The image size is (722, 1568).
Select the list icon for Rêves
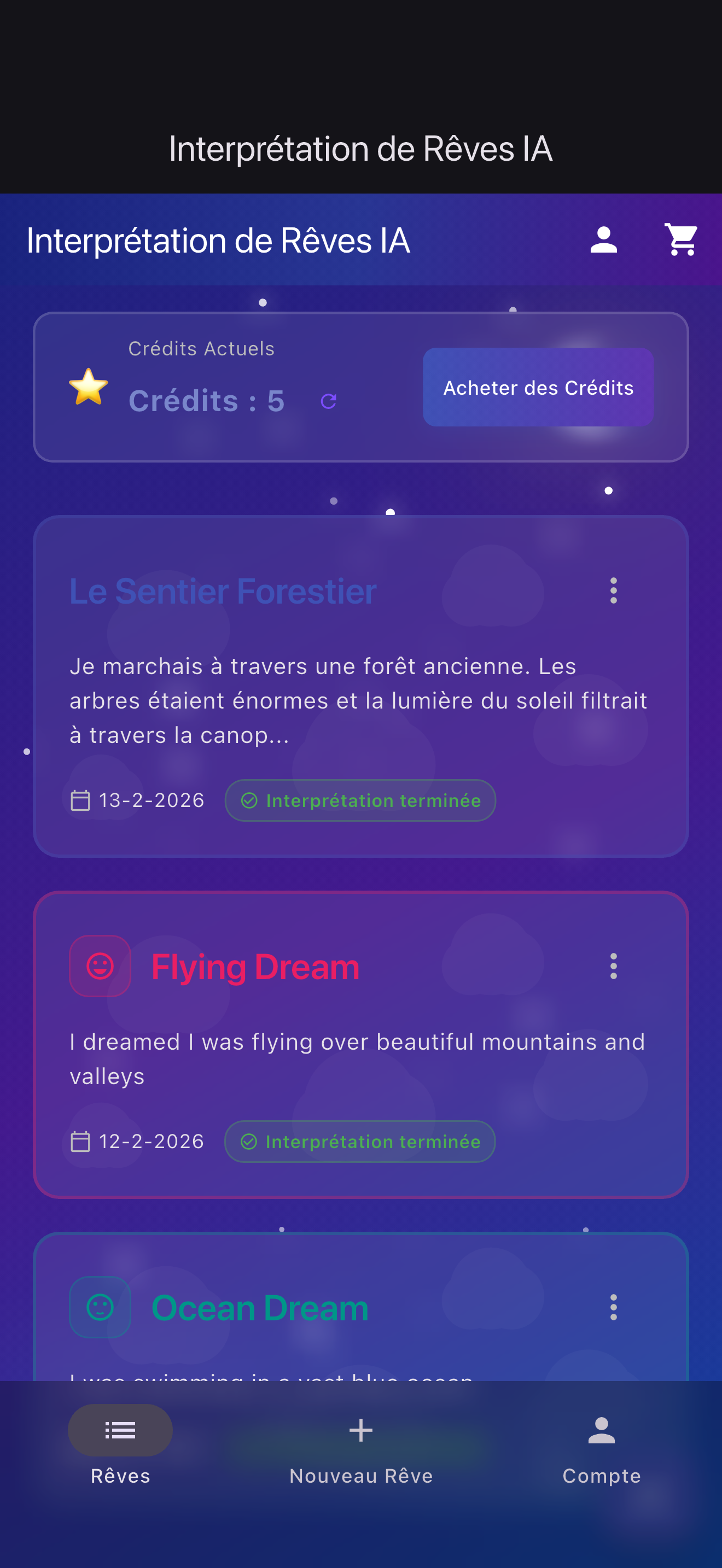coord(119,1430)
